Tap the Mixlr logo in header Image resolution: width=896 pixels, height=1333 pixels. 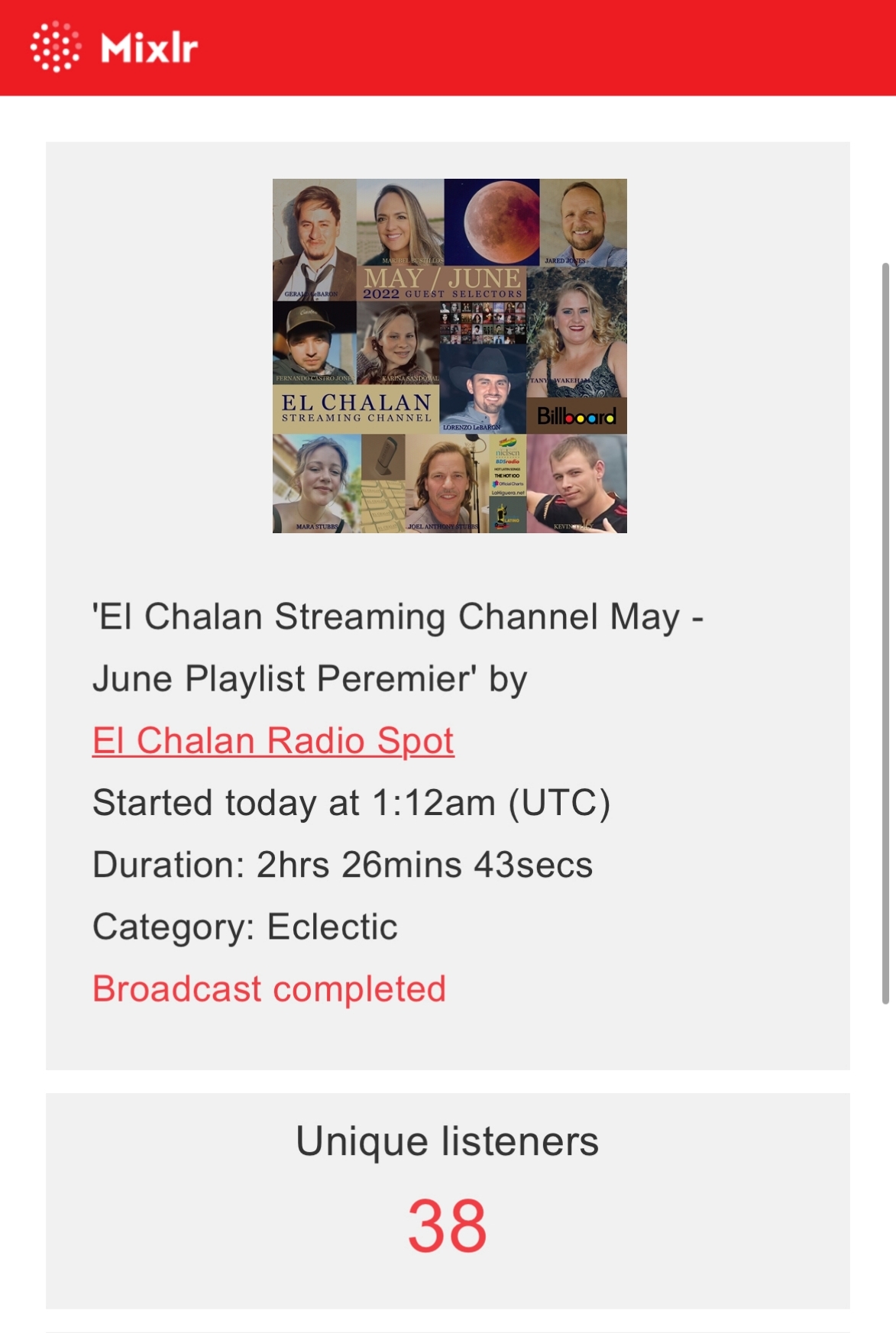point(114,47)
